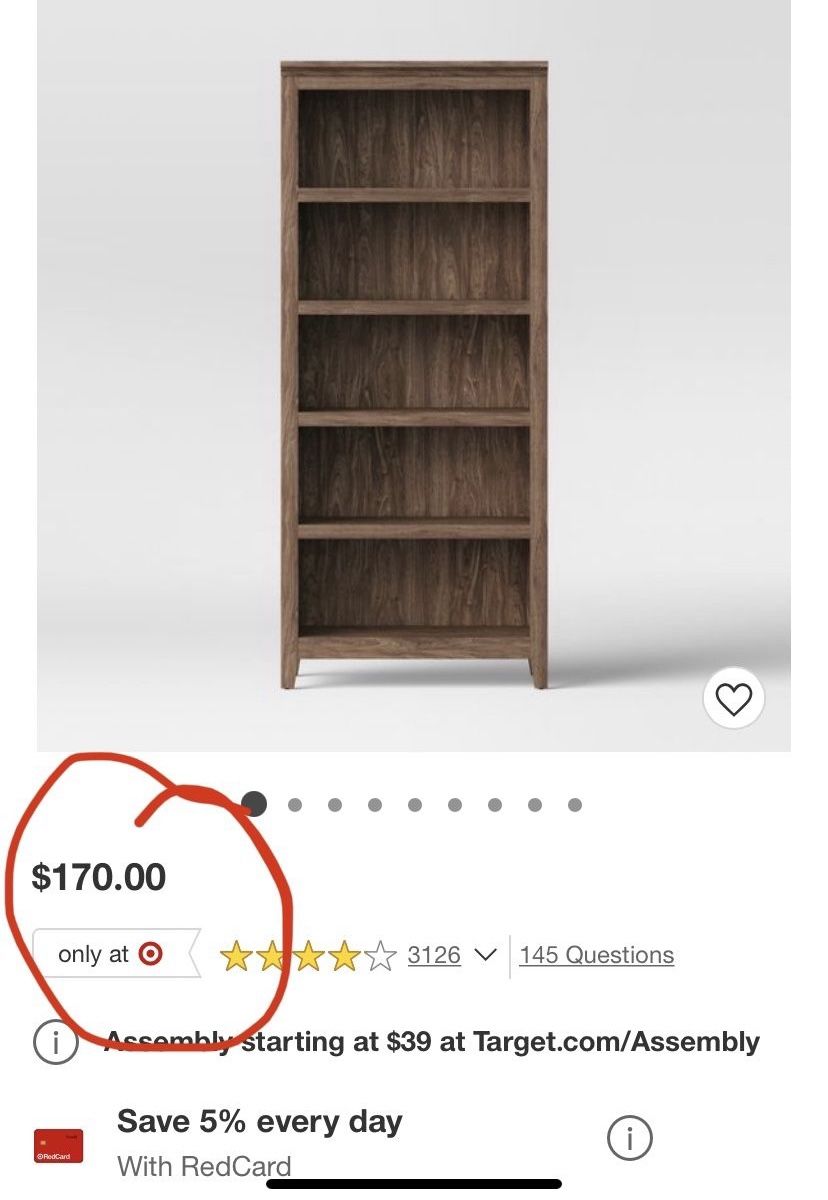This screenshot has width=828, height=1200.
Task: Tap the last dot in the image carousel
Action: pyautogui.click(x=574, y=803)
